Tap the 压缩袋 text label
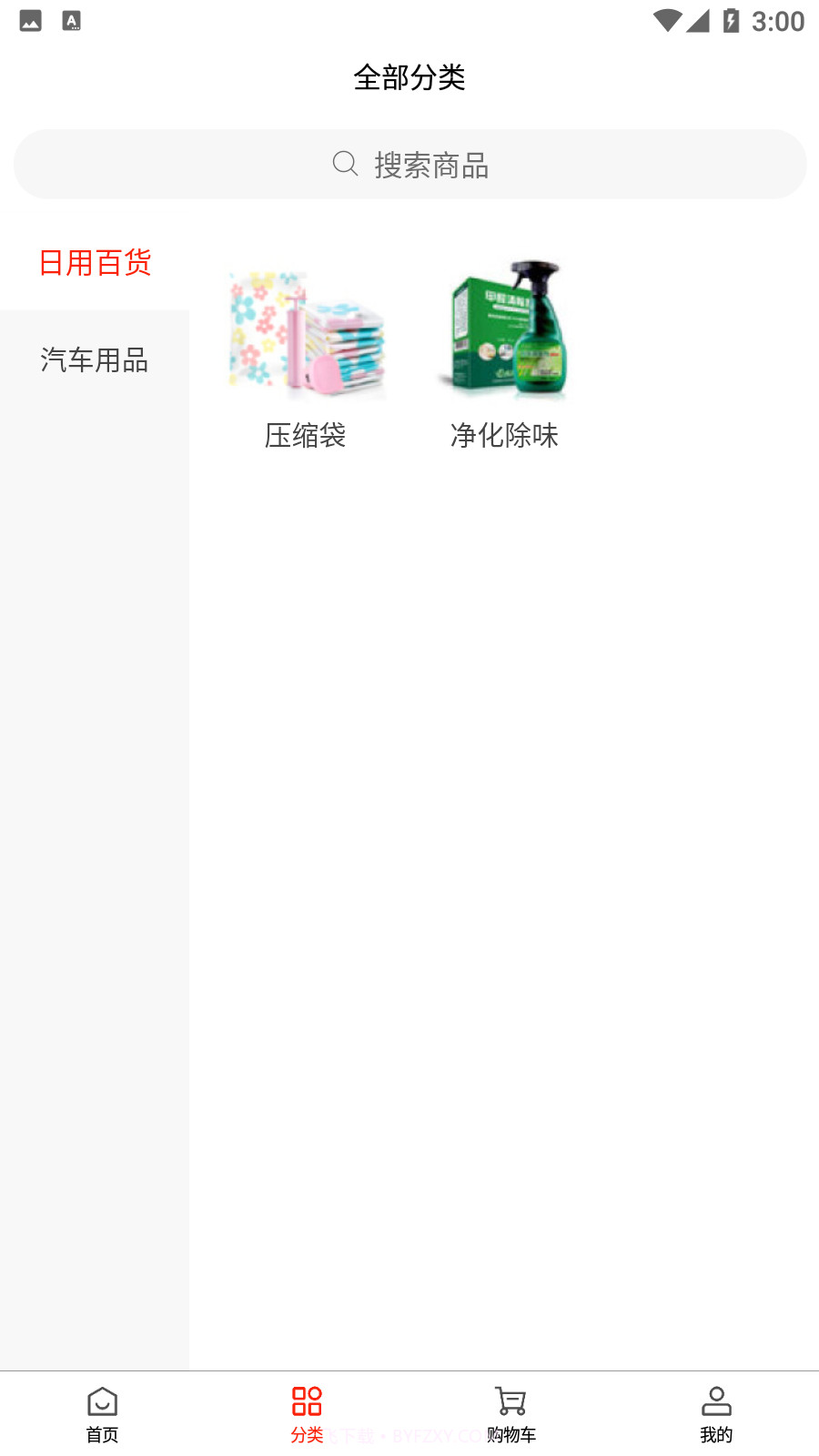 306,437
